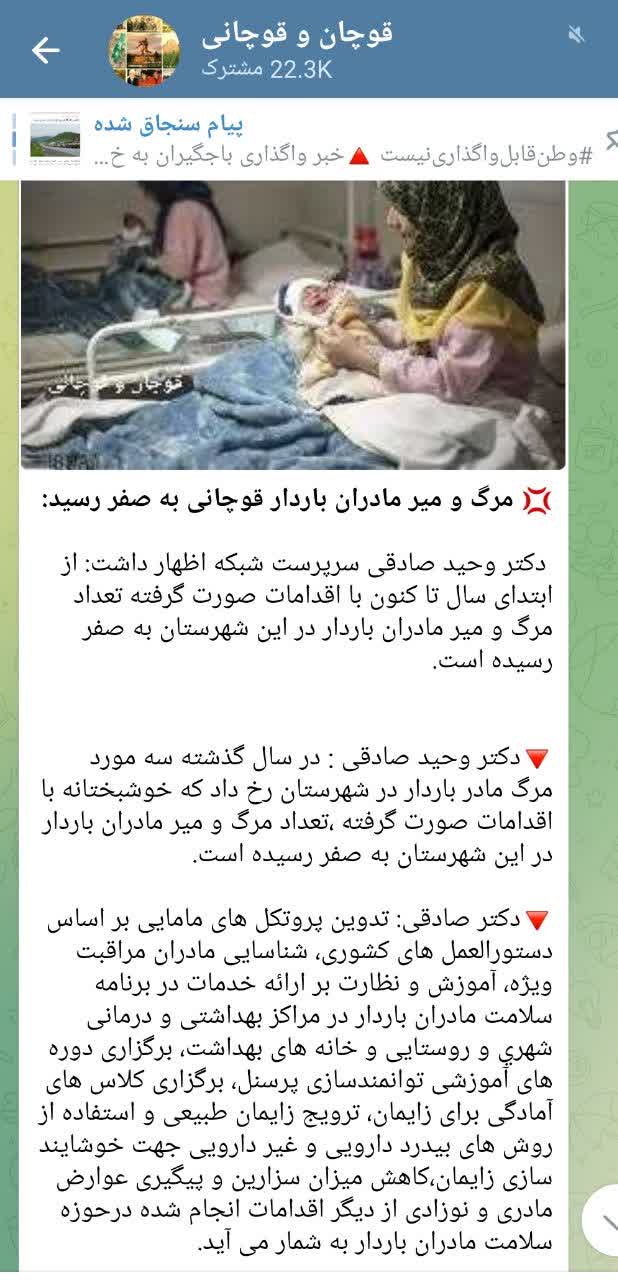The height and width of the screenshot is (1280, 618).
Task: Go back using the top-left arrow
Action: click(x=45, y=50)
